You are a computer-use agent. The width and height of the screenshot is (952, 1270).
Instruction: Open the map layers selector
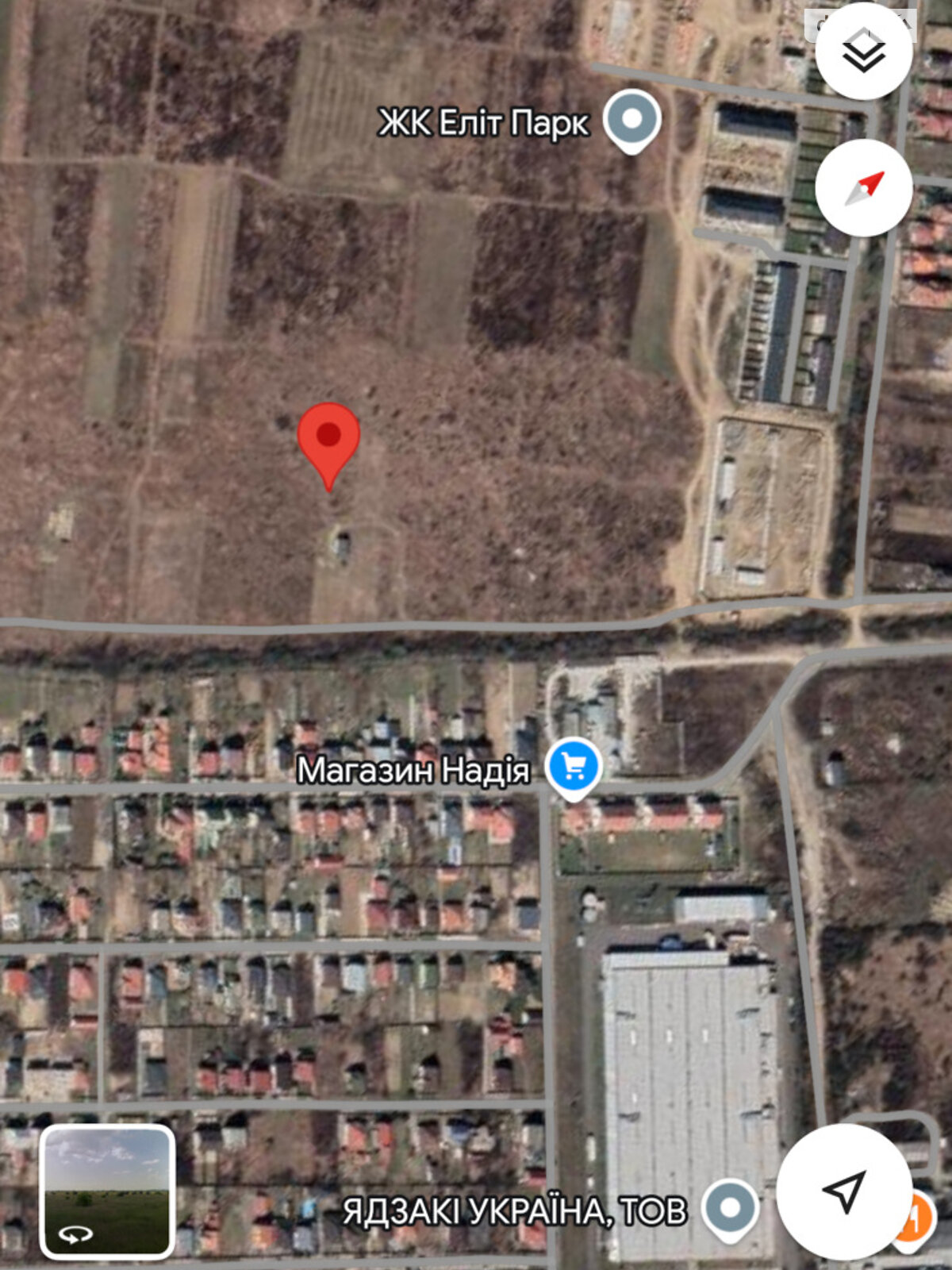[x=863, y=52]
